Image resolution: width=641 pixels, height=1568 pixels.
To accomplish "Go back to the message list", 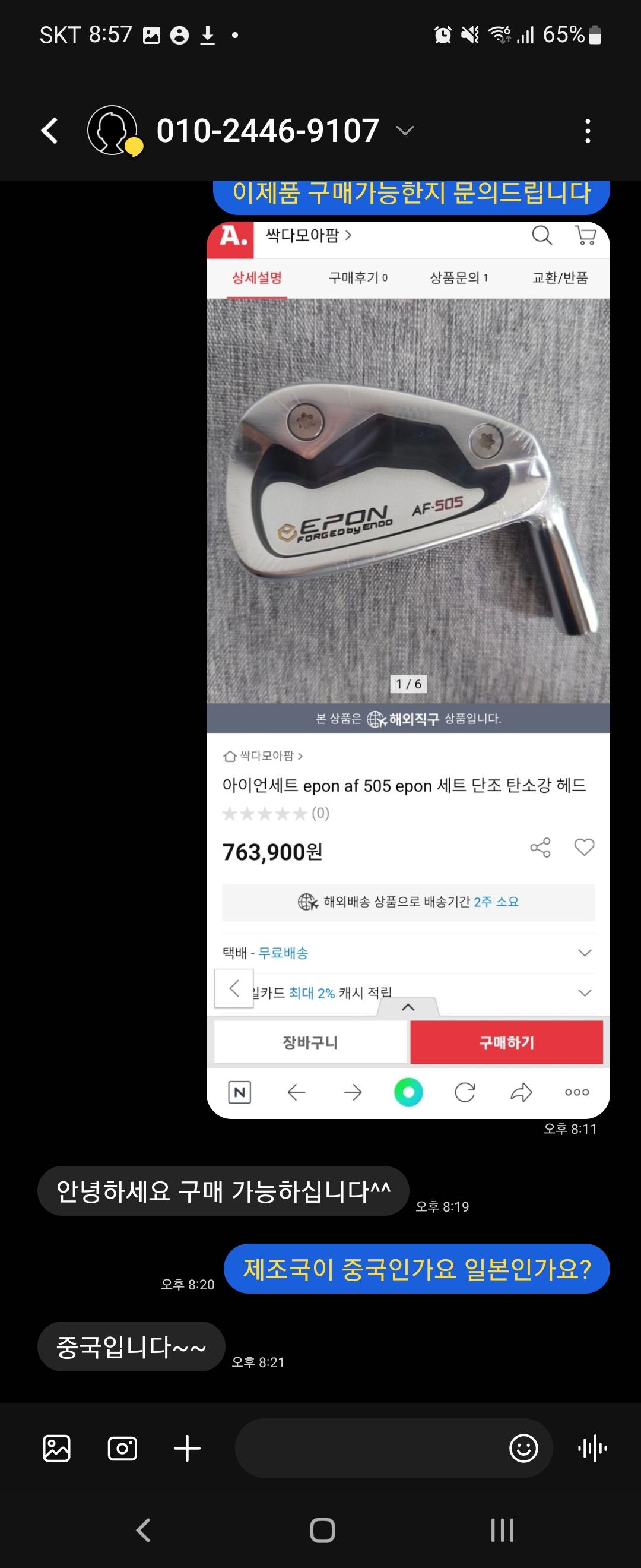I will pos(50,131).
